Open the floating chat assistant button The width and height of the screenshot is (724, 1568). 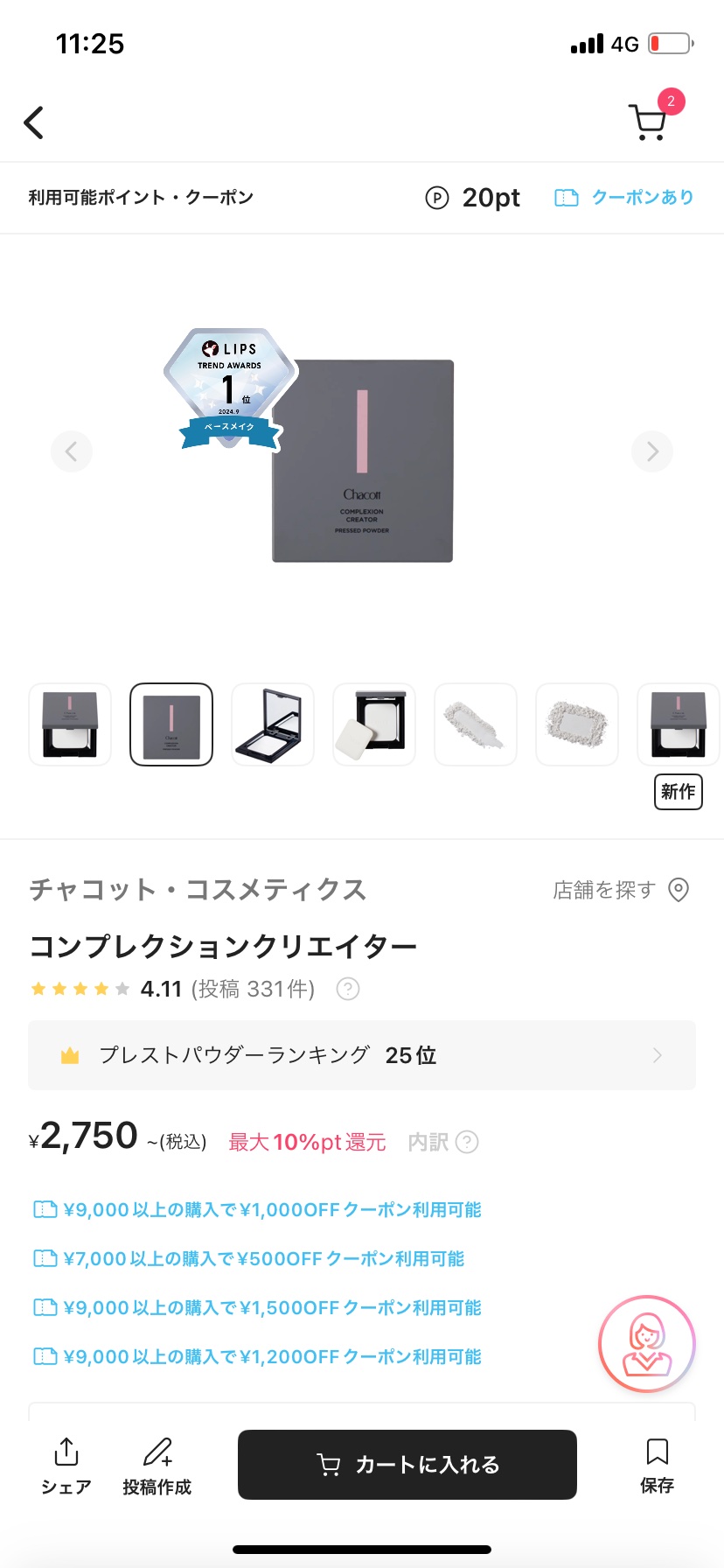click(x=647, y=1344)
